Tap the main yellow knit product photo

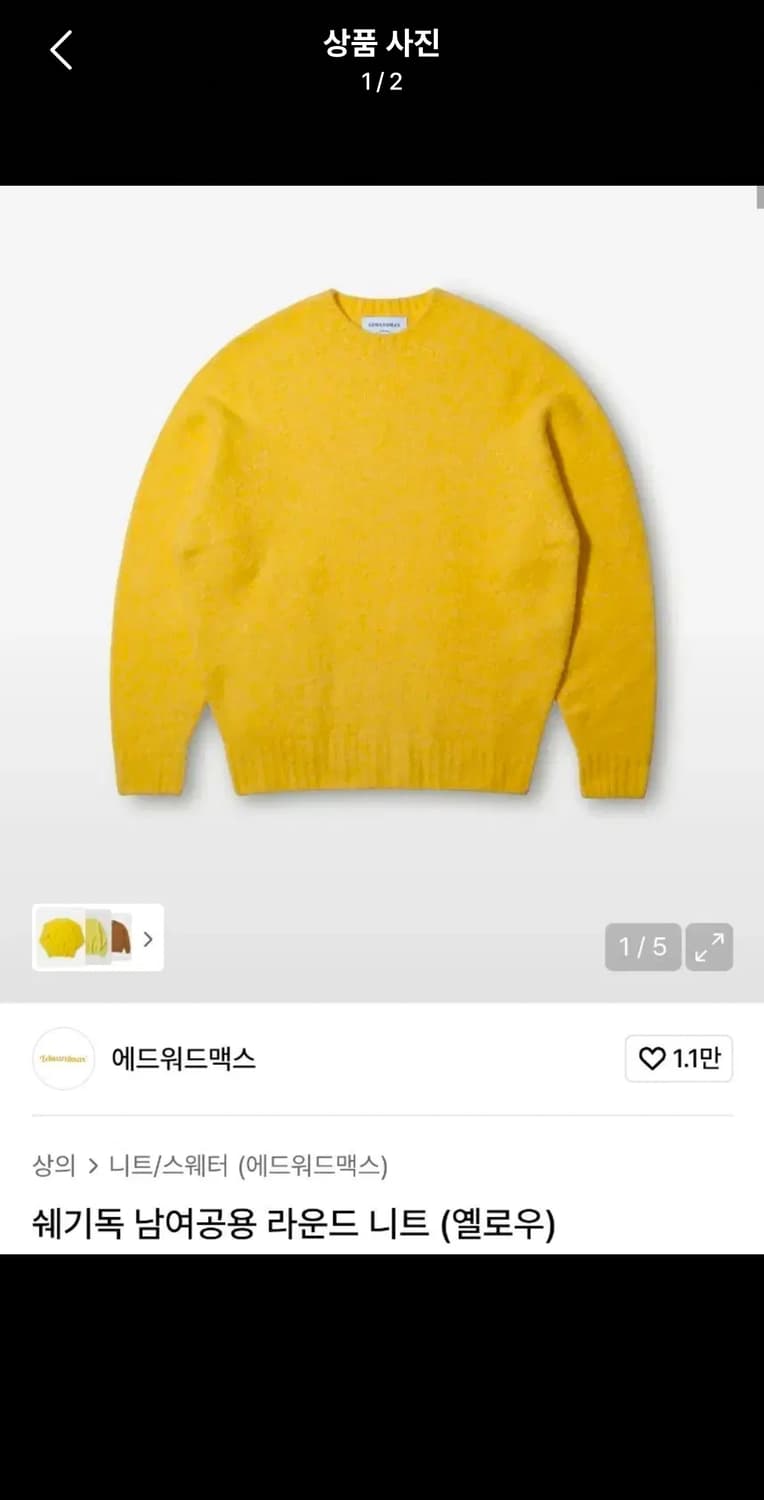(x=382, y=540)
